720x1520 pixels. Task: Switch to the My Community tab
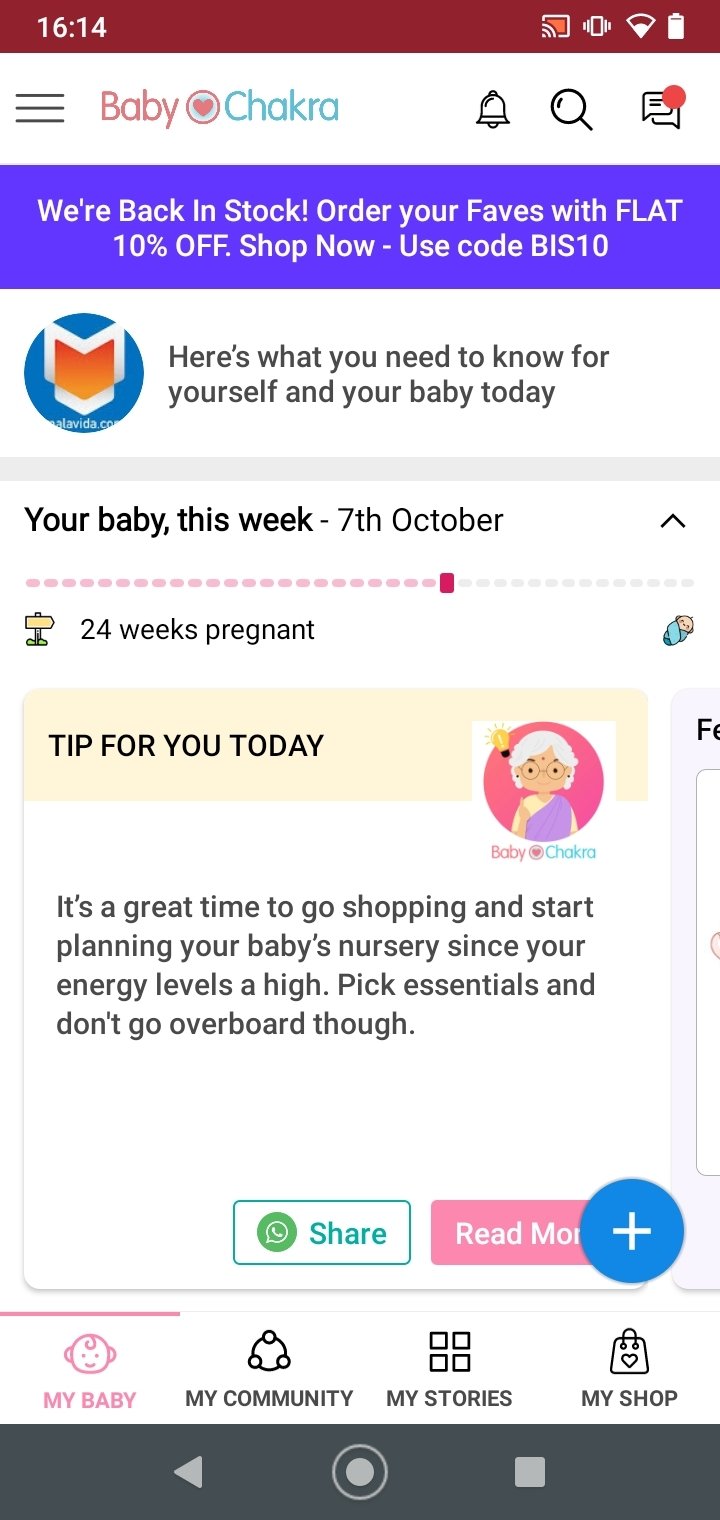pos(269,1369)
